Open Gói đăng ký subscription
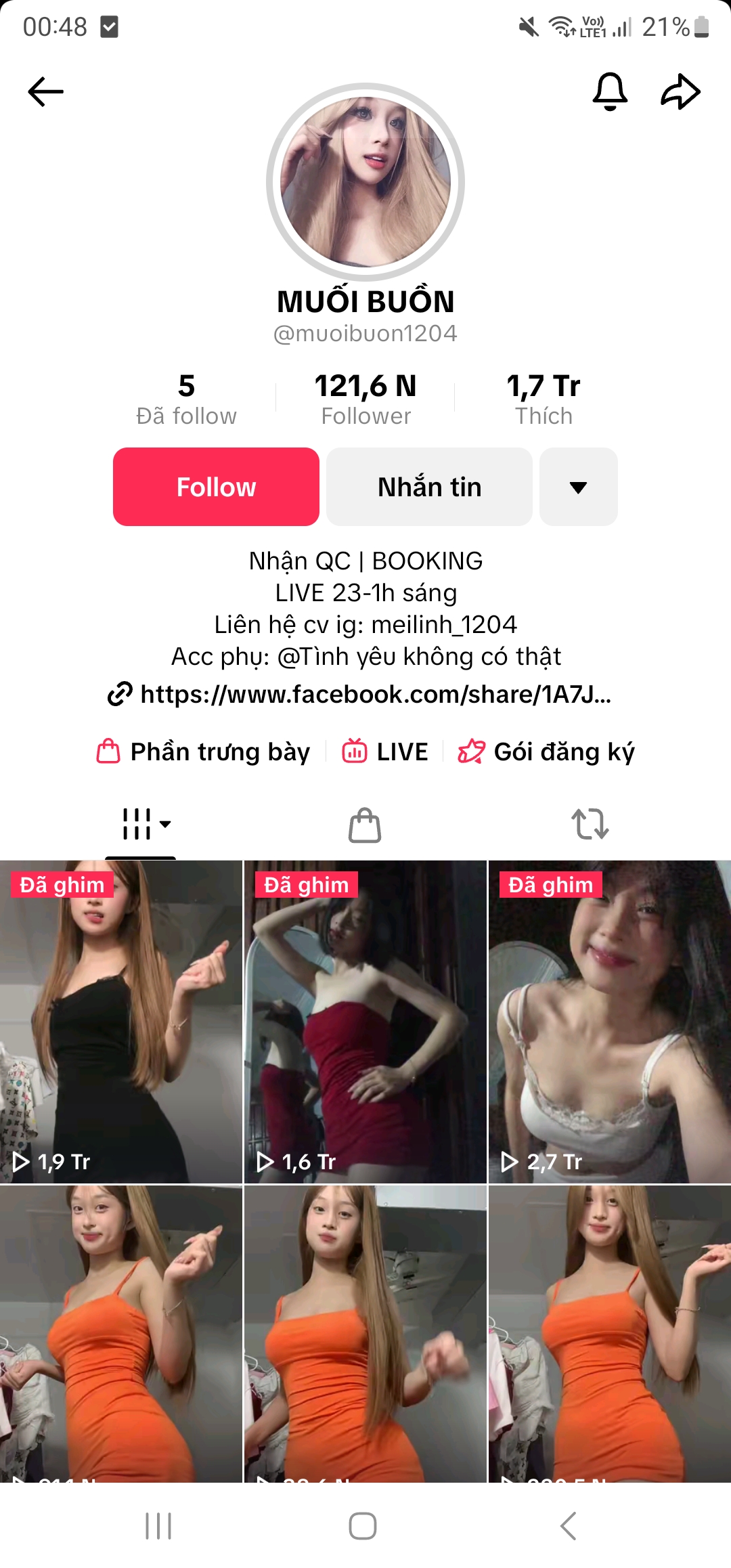This screenshot has width=731, height=1568. click(x=546, y=752)
